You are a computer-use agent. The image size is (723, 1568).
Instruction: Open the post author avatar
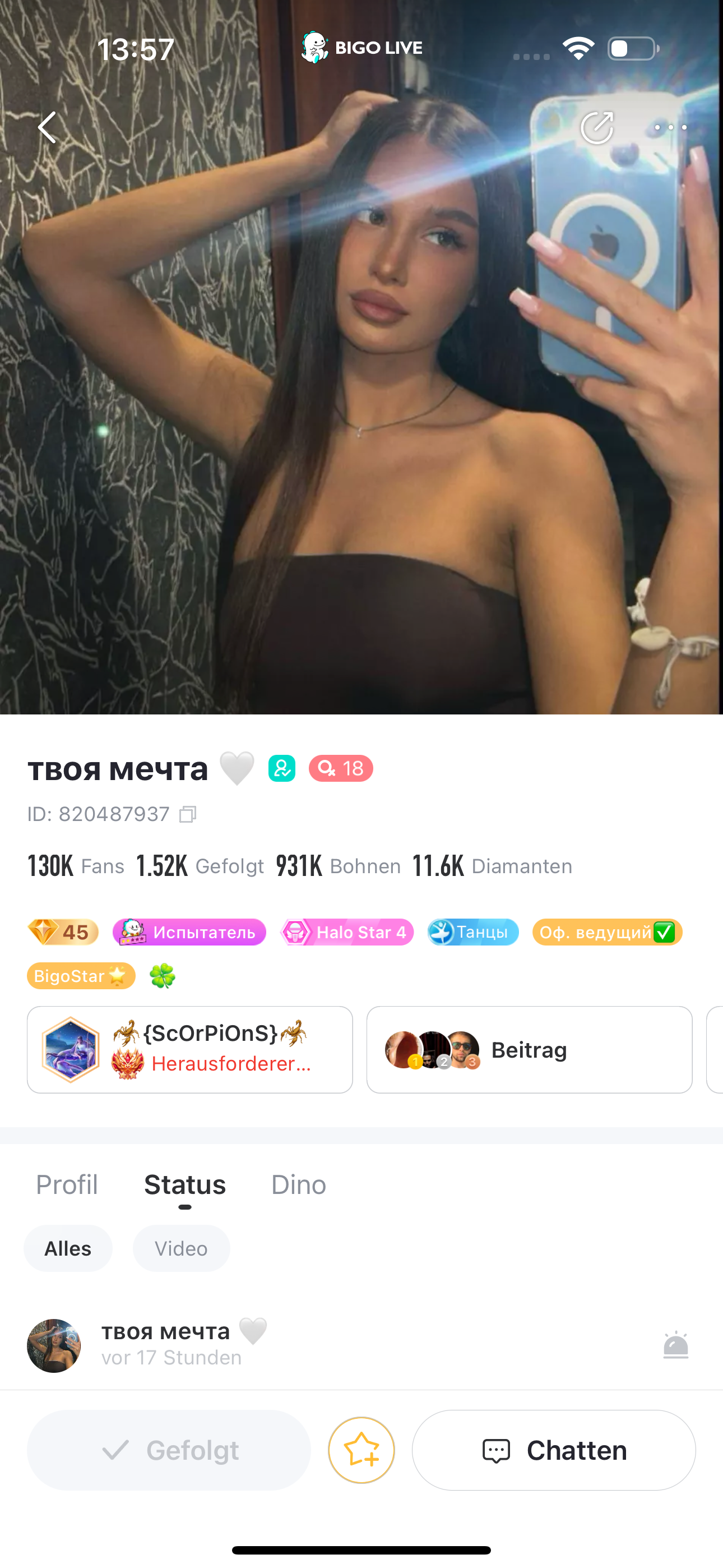pyautogui.click(x=54, y=1345)
